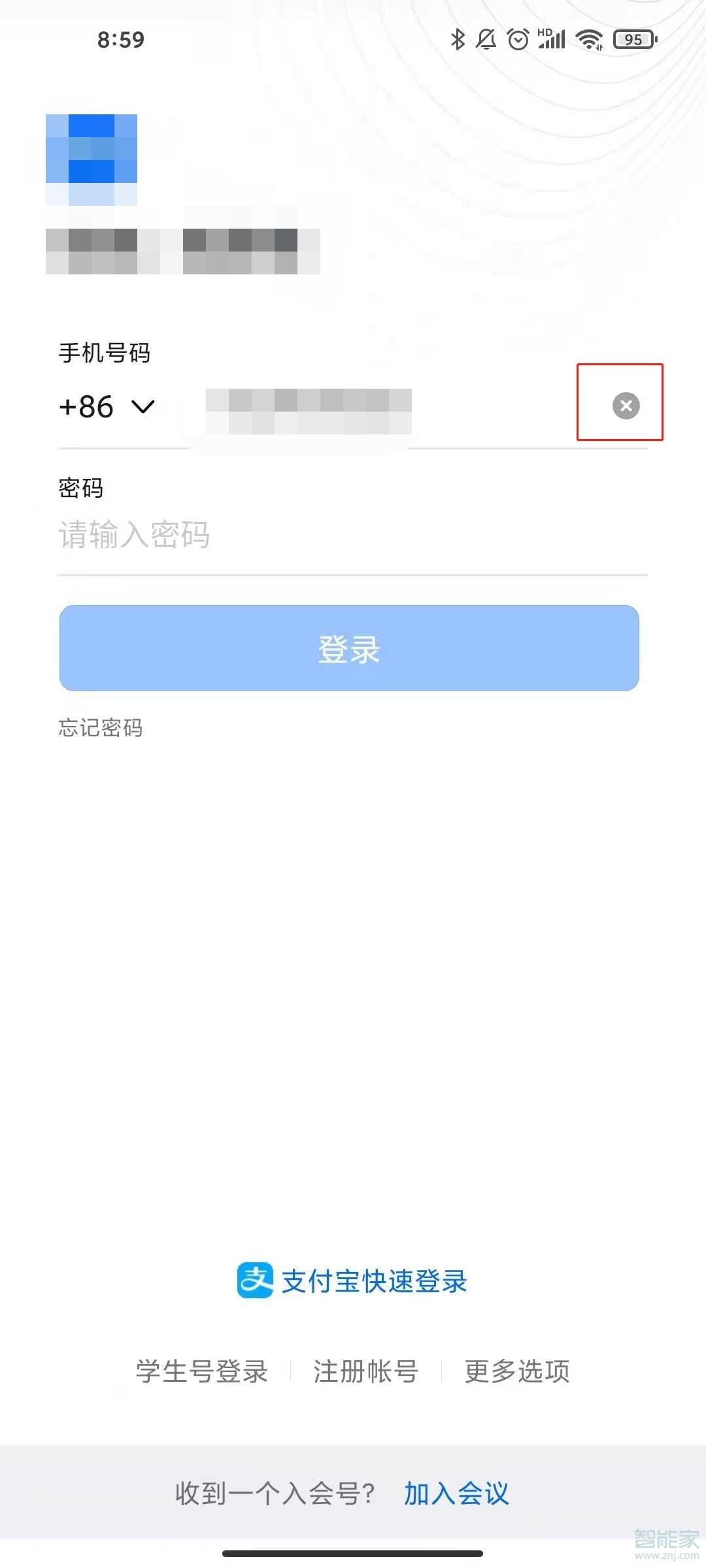The image size is (706, 1568).
Task: Open the +86 country code selector
Action: point(107,406)
